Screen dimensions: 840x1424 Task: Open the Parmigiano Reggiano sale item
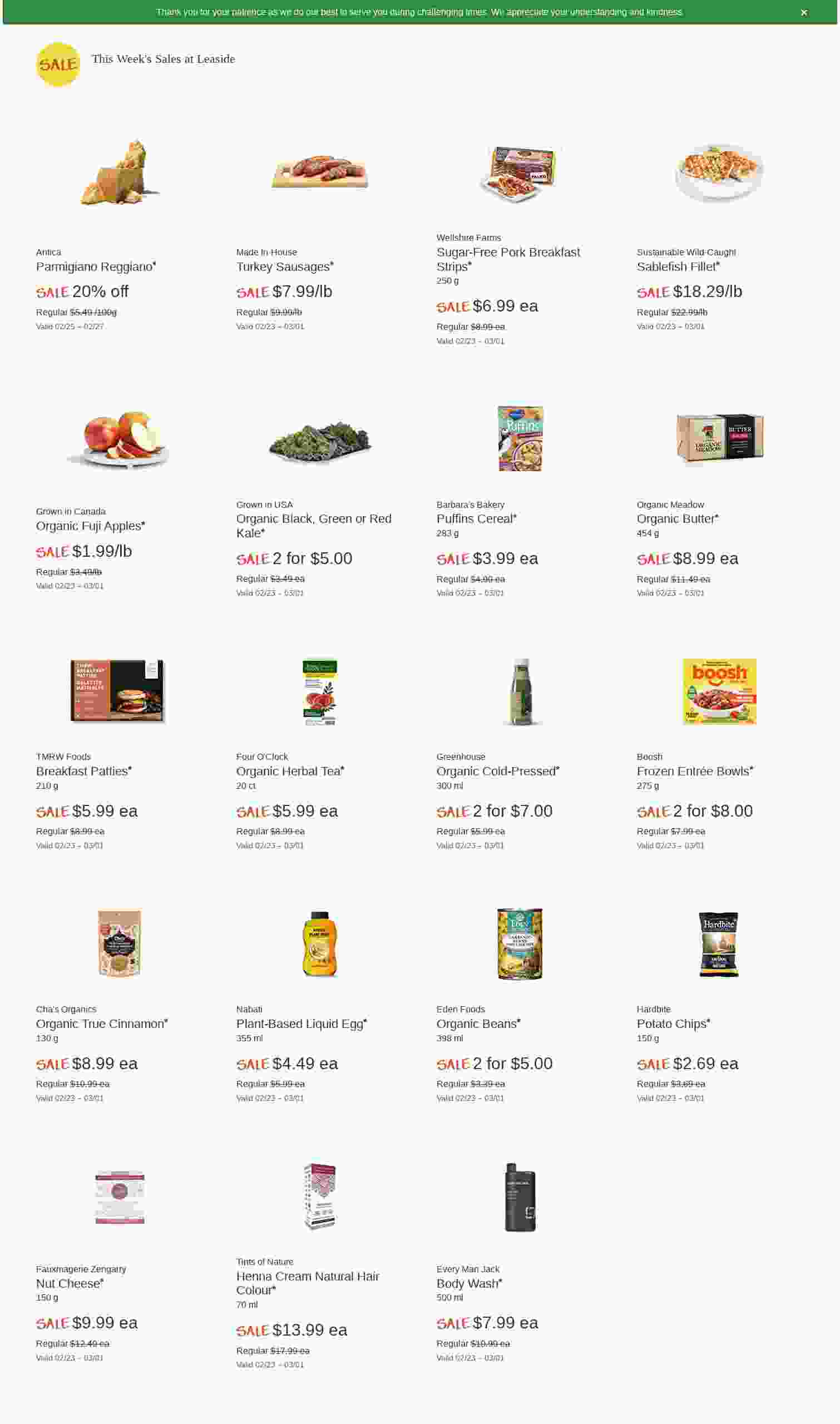[96, 266]
